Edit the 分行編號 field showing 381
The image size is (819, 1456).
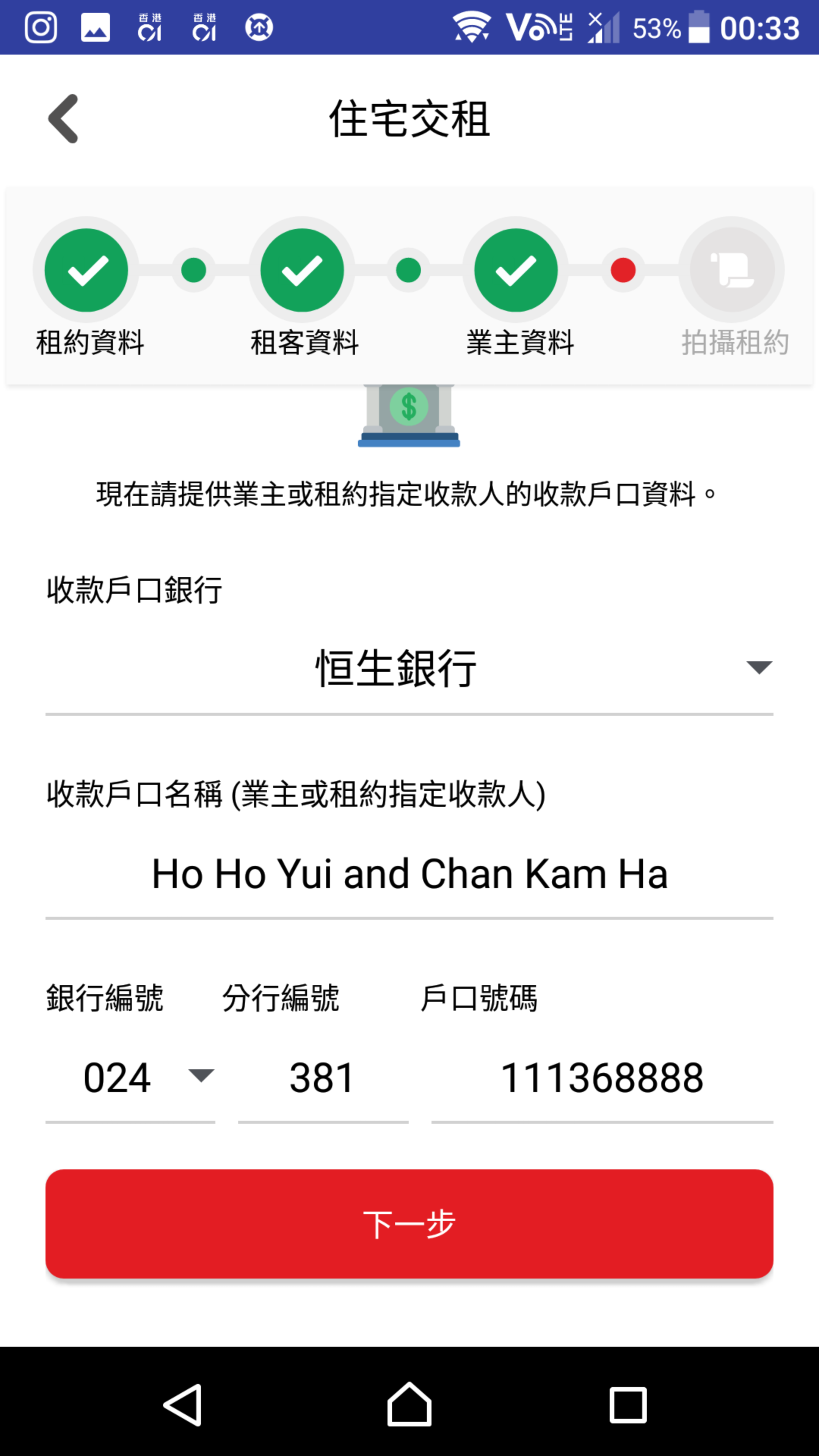click(x=323, y=1077)
